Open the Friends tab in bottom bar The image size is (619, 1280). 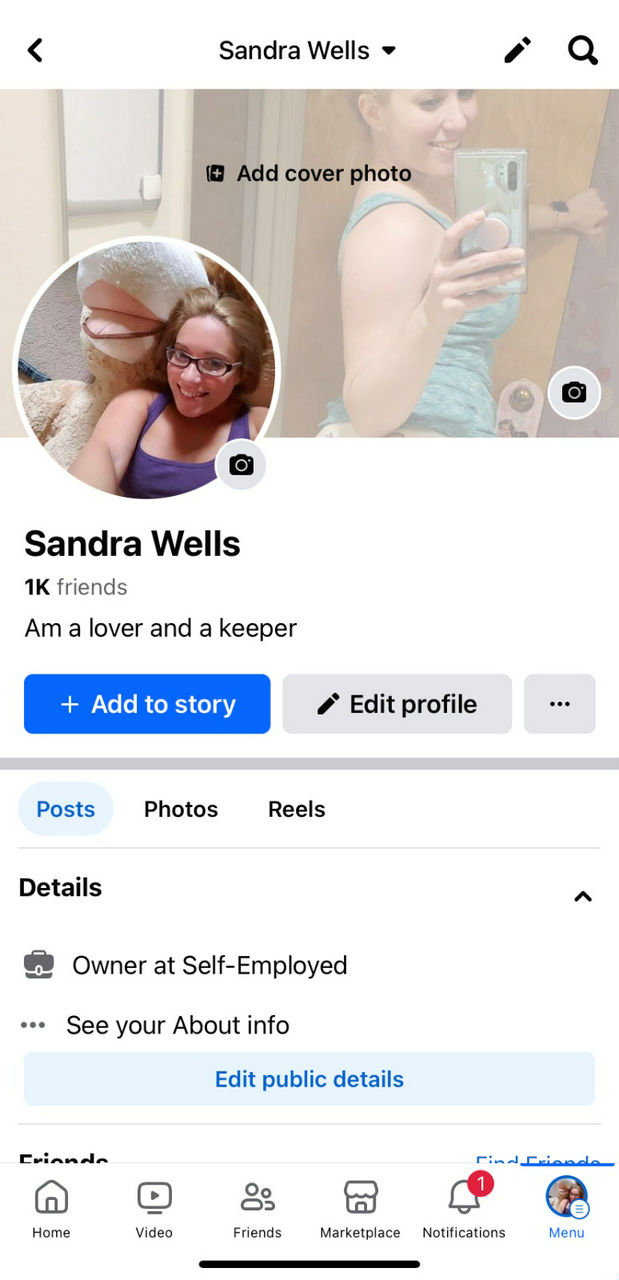click(x=257, y=1208)
